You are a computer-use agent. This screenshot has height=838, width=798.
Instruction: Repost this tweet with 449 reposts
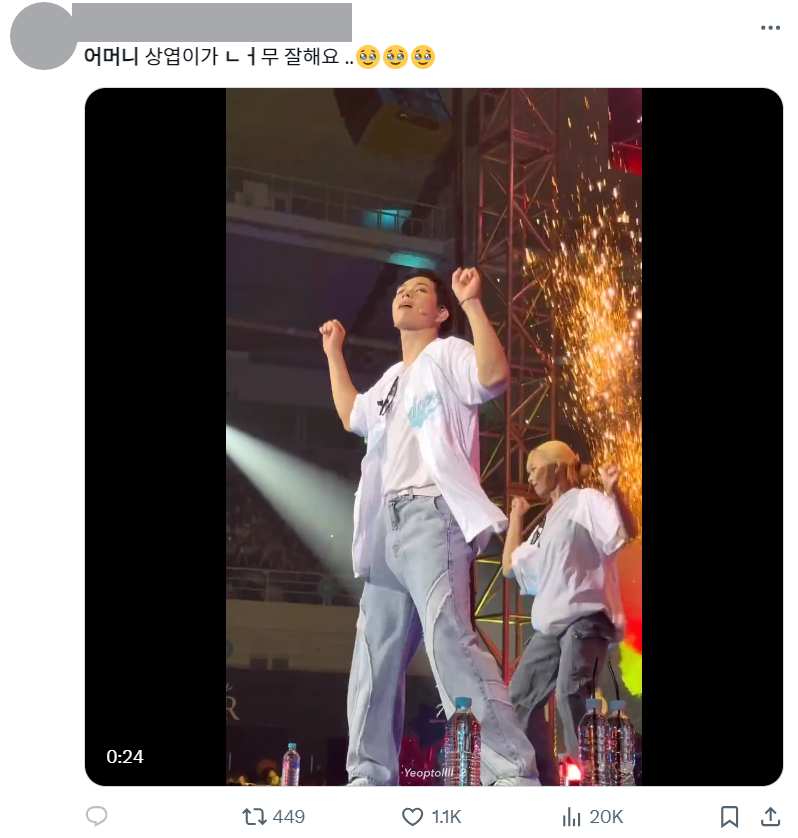pyautogui.click(x=256, y=816)
